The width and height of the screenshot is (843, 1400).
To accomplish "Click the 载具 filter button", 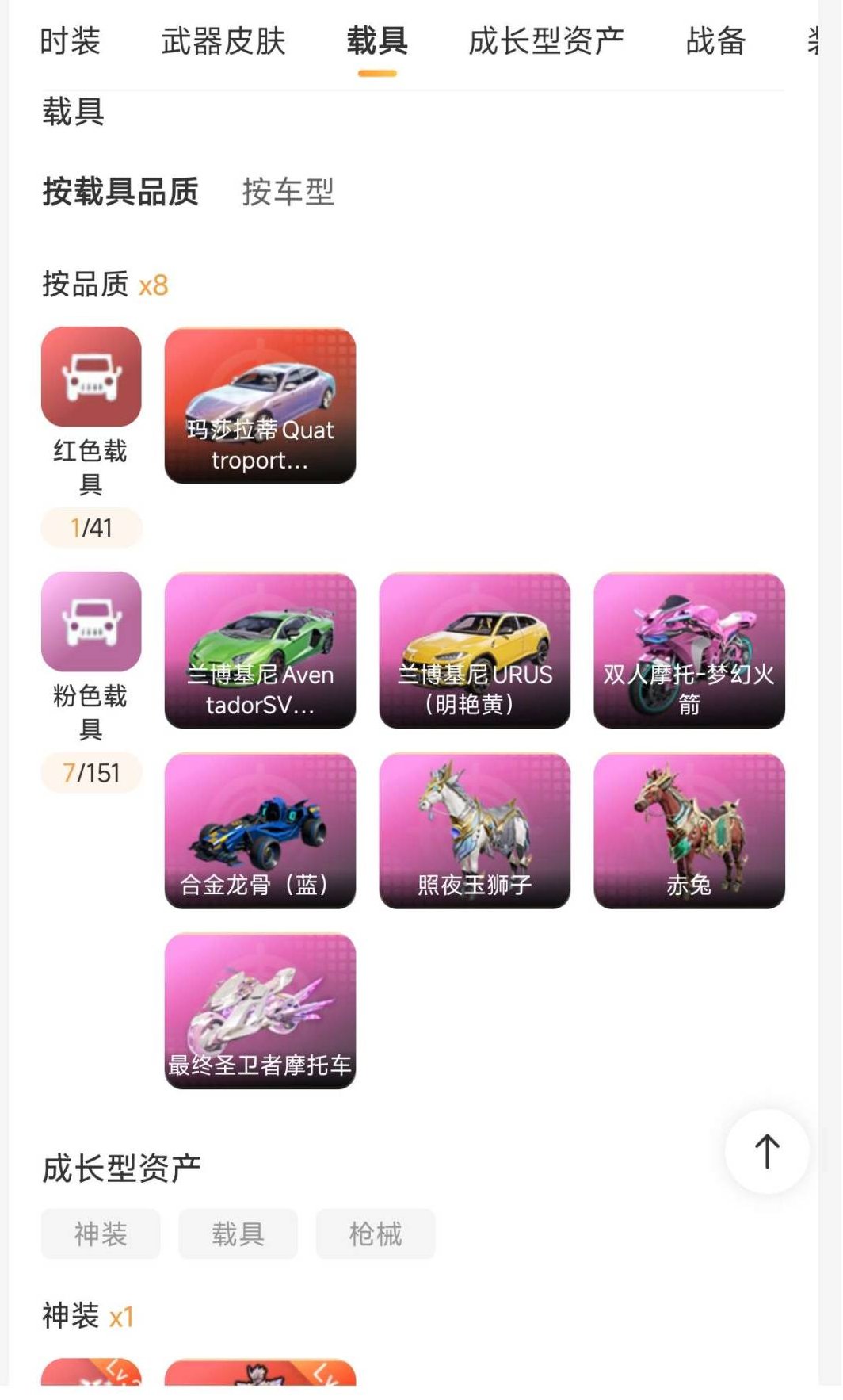I will (x=238, y=1233).
